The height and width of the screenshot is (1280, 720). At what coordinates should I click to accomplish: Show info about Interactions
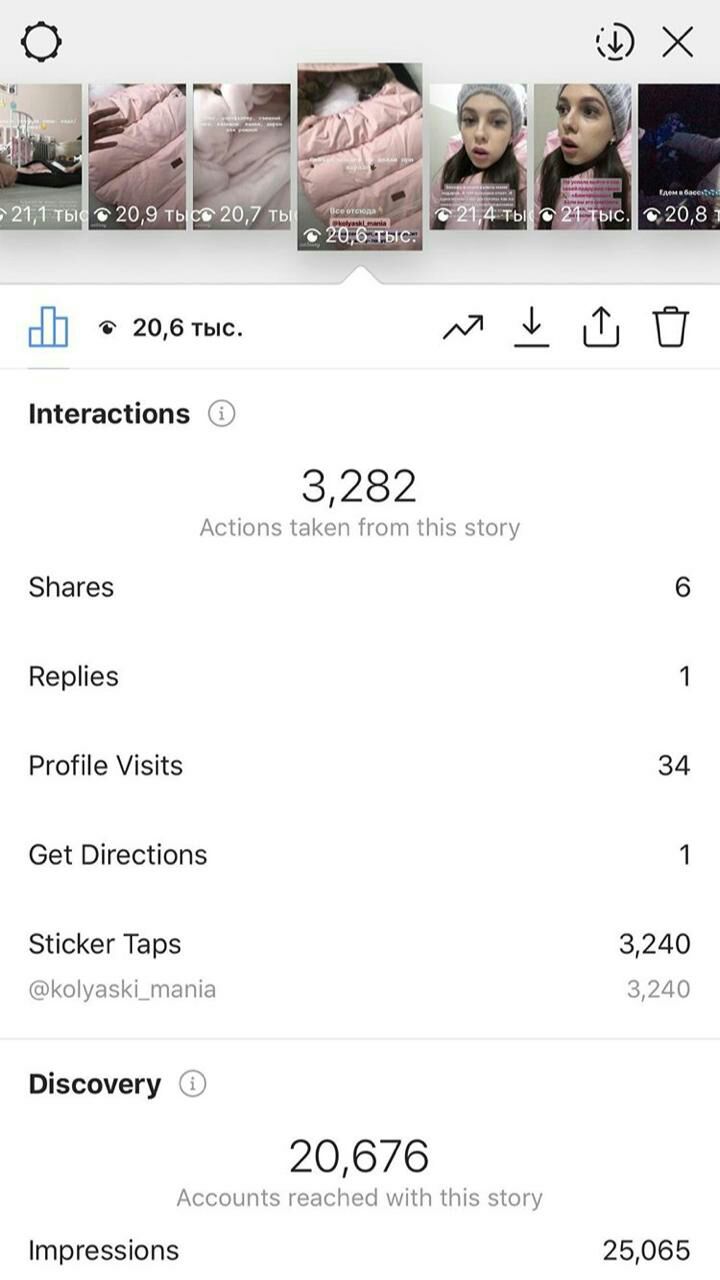pos(221,414)
